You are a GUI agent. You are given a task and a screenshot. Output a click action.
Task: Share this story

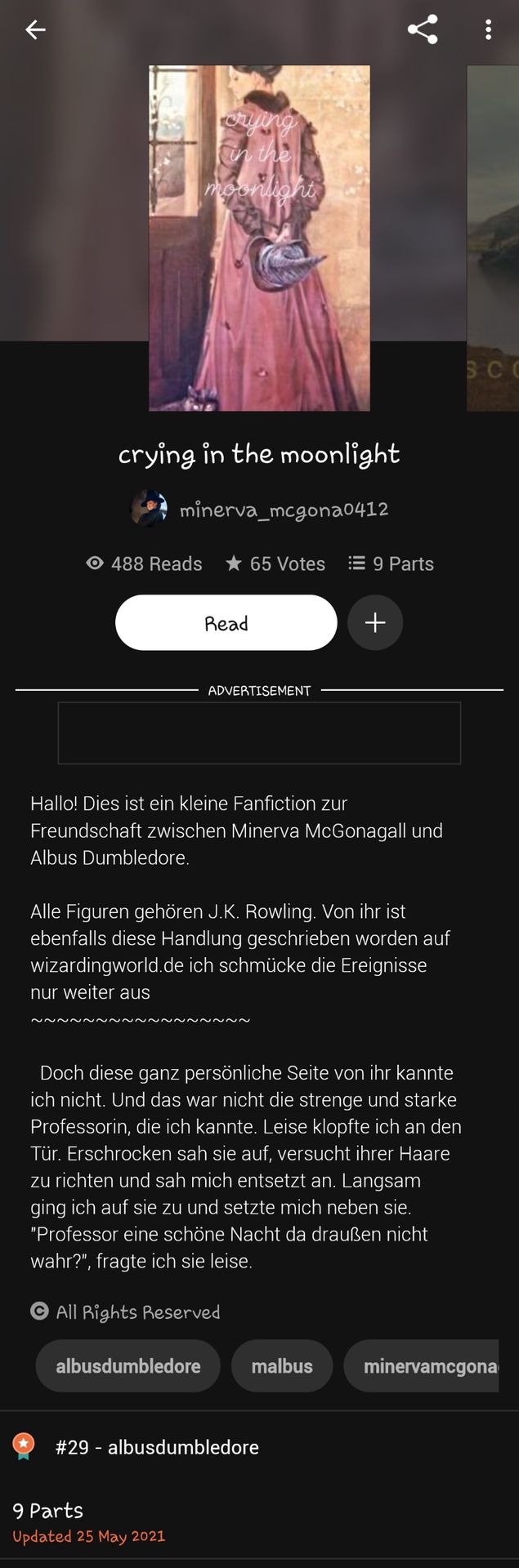423,30
